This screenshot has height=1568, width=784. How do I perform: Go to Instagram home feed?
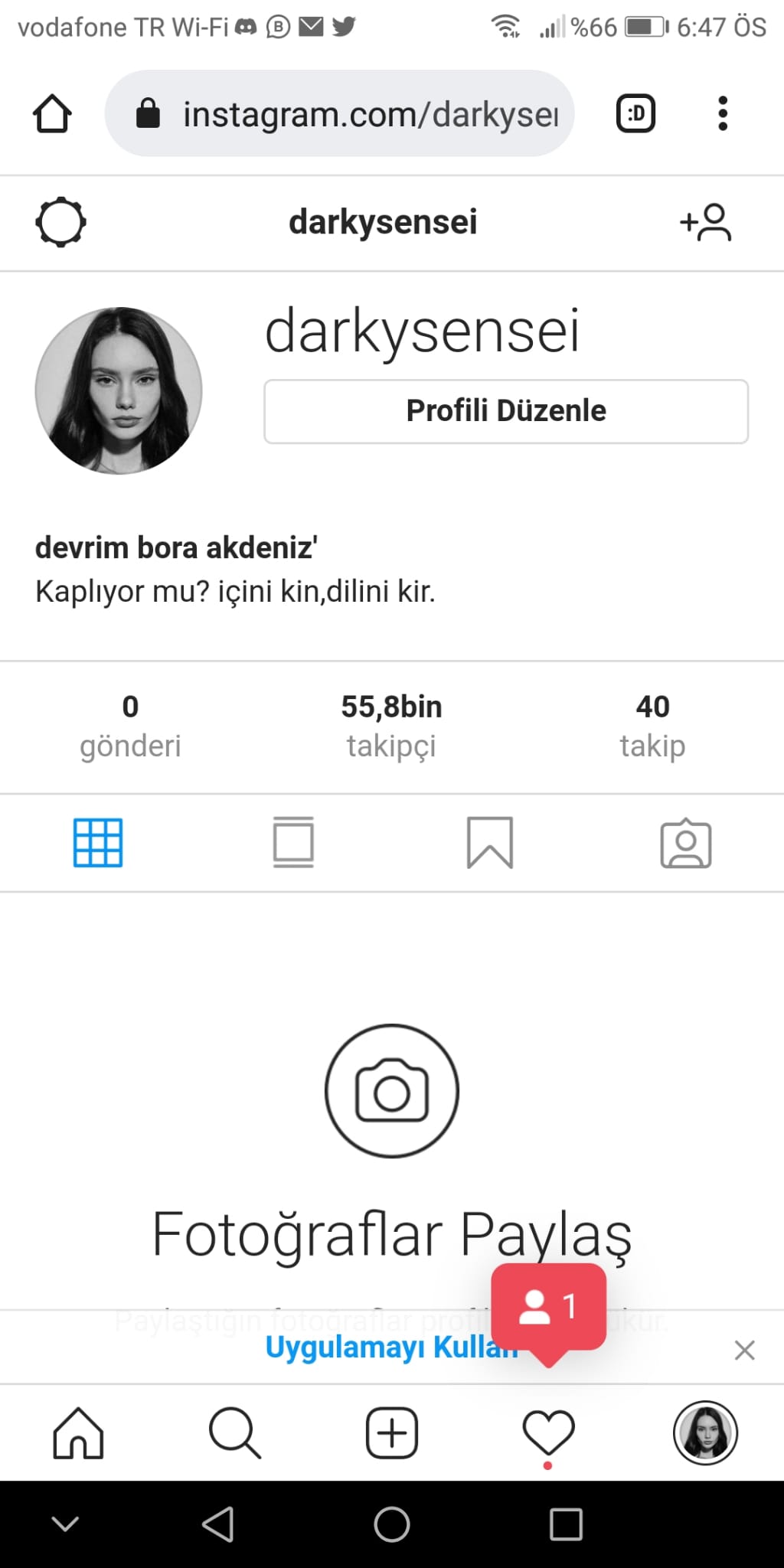(x=78, y=1432)
